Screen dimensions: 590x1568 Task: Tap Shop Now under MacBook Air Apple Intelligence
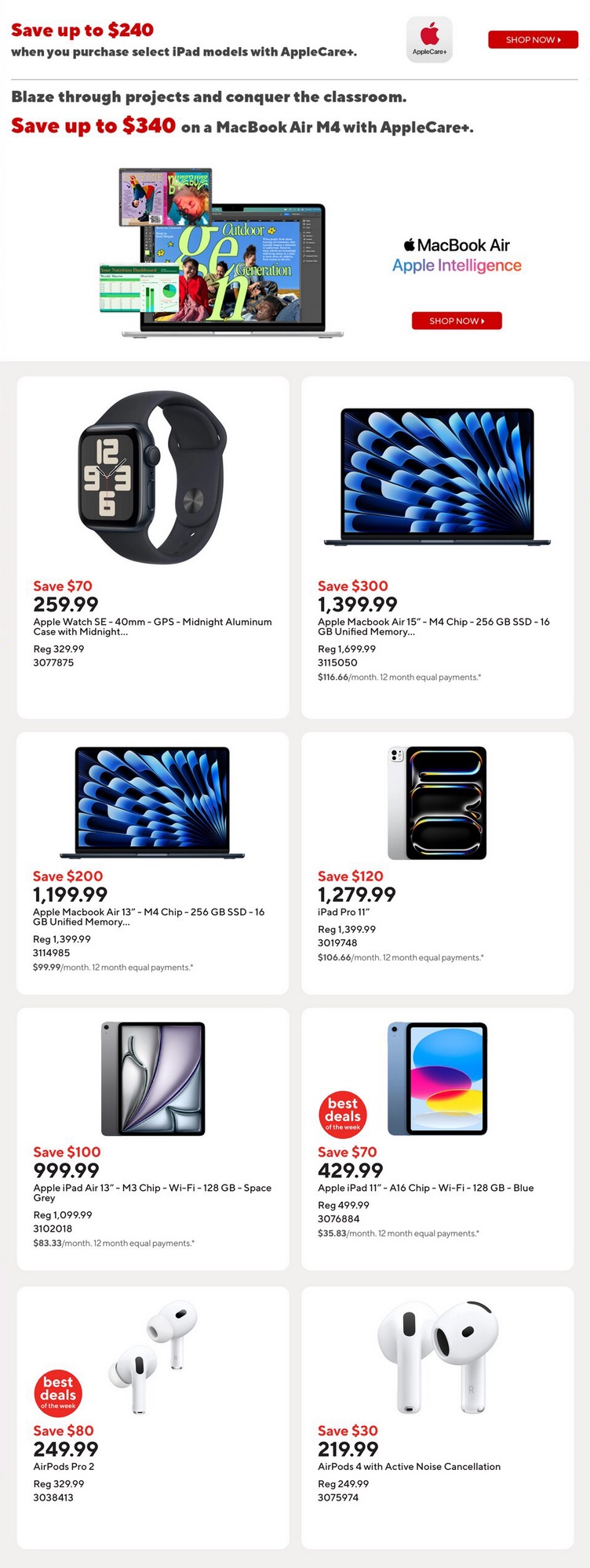pos(457,321)
